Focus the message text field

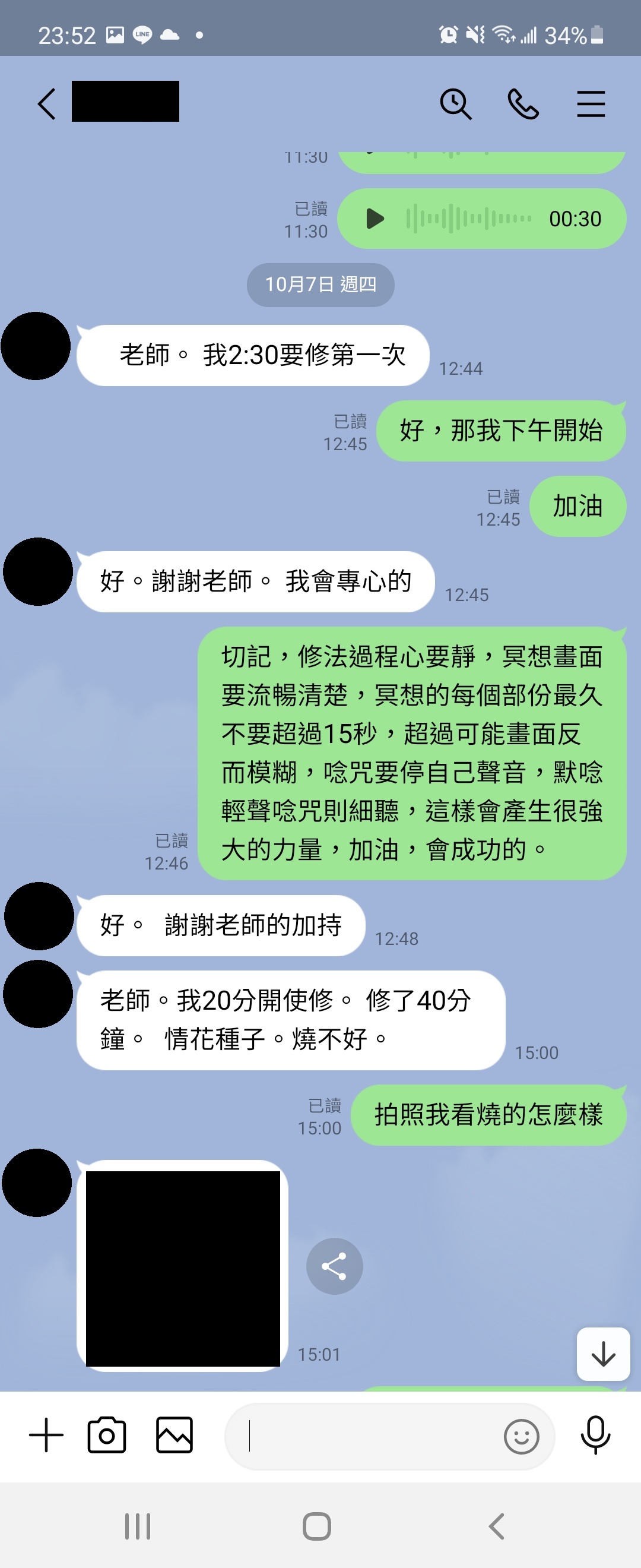click(365, 1437)
